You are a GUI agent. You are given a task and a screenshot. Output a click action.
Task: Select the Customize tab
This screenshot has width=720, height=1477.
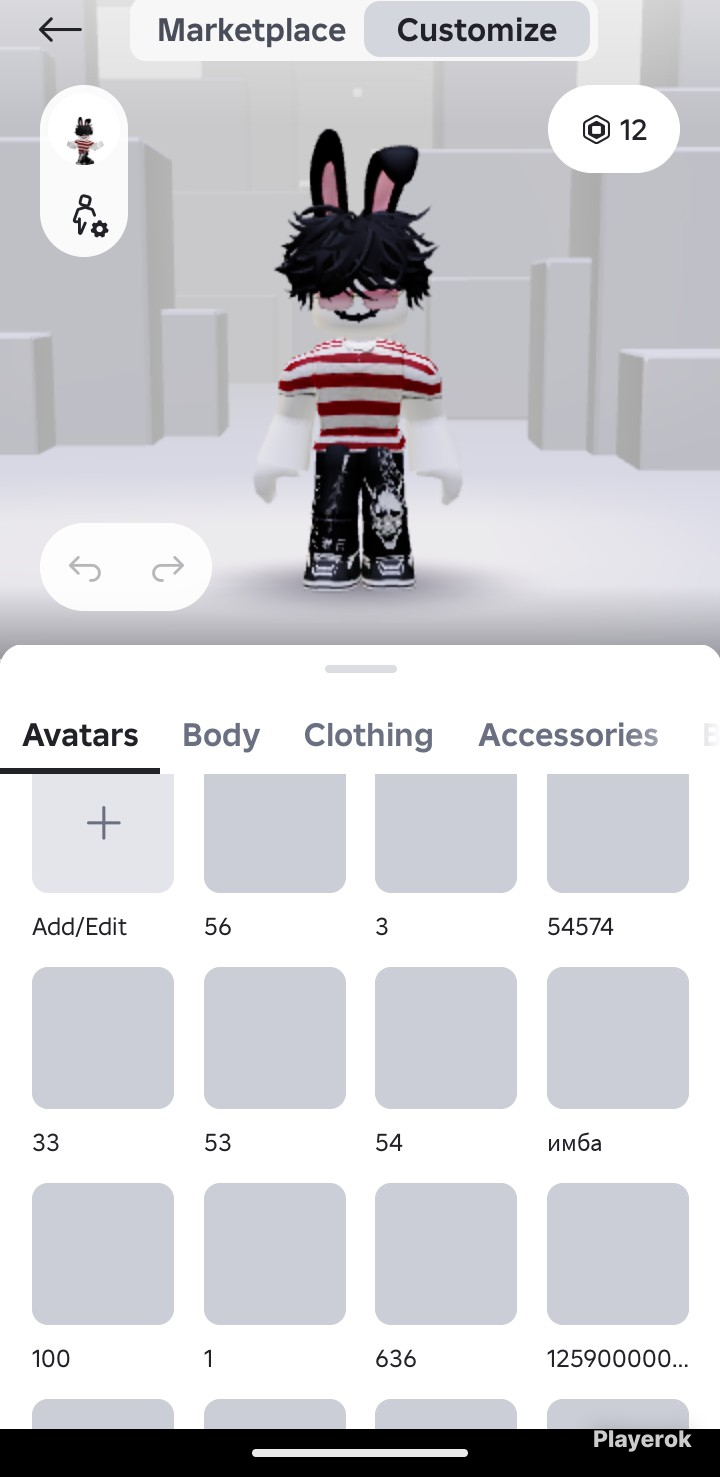[477, 30]
